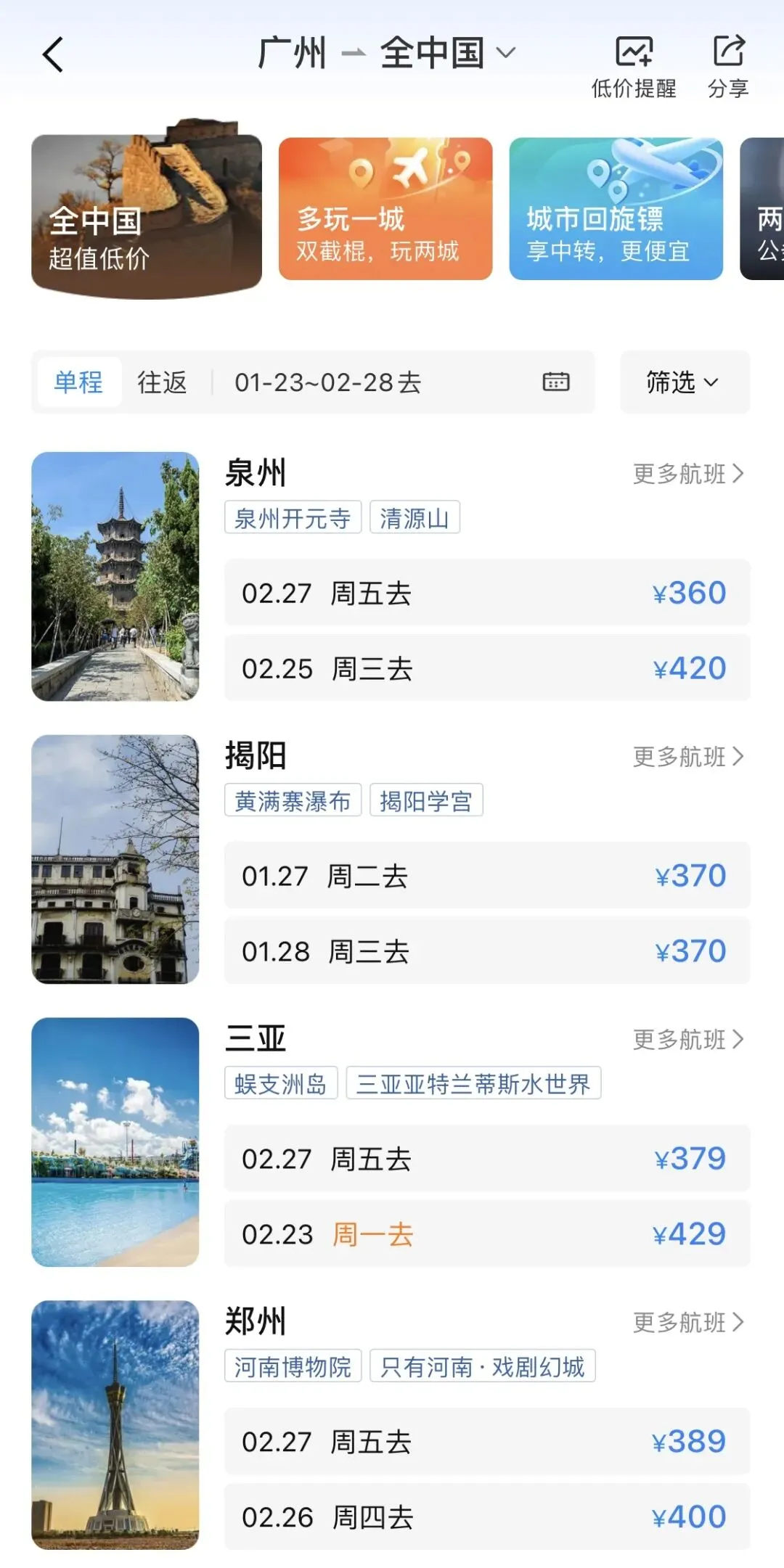Open the date range 01-23~02-28 picker
This screenshot has width=784, height=1568.
(401, 382)
